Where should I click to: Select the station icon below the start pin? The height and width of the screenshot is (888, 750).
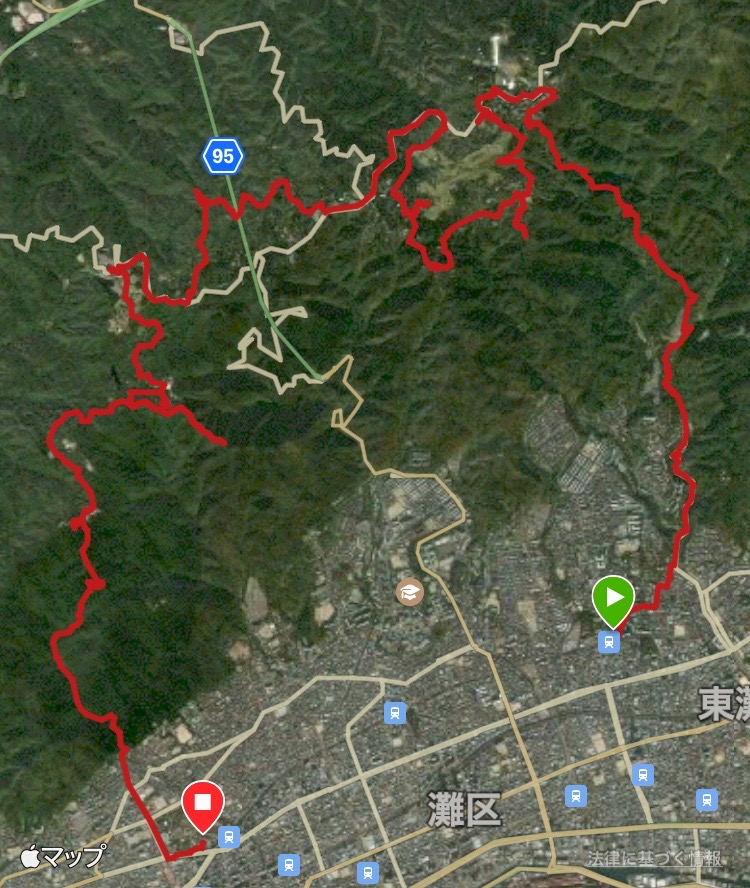(x=608, y=642)
